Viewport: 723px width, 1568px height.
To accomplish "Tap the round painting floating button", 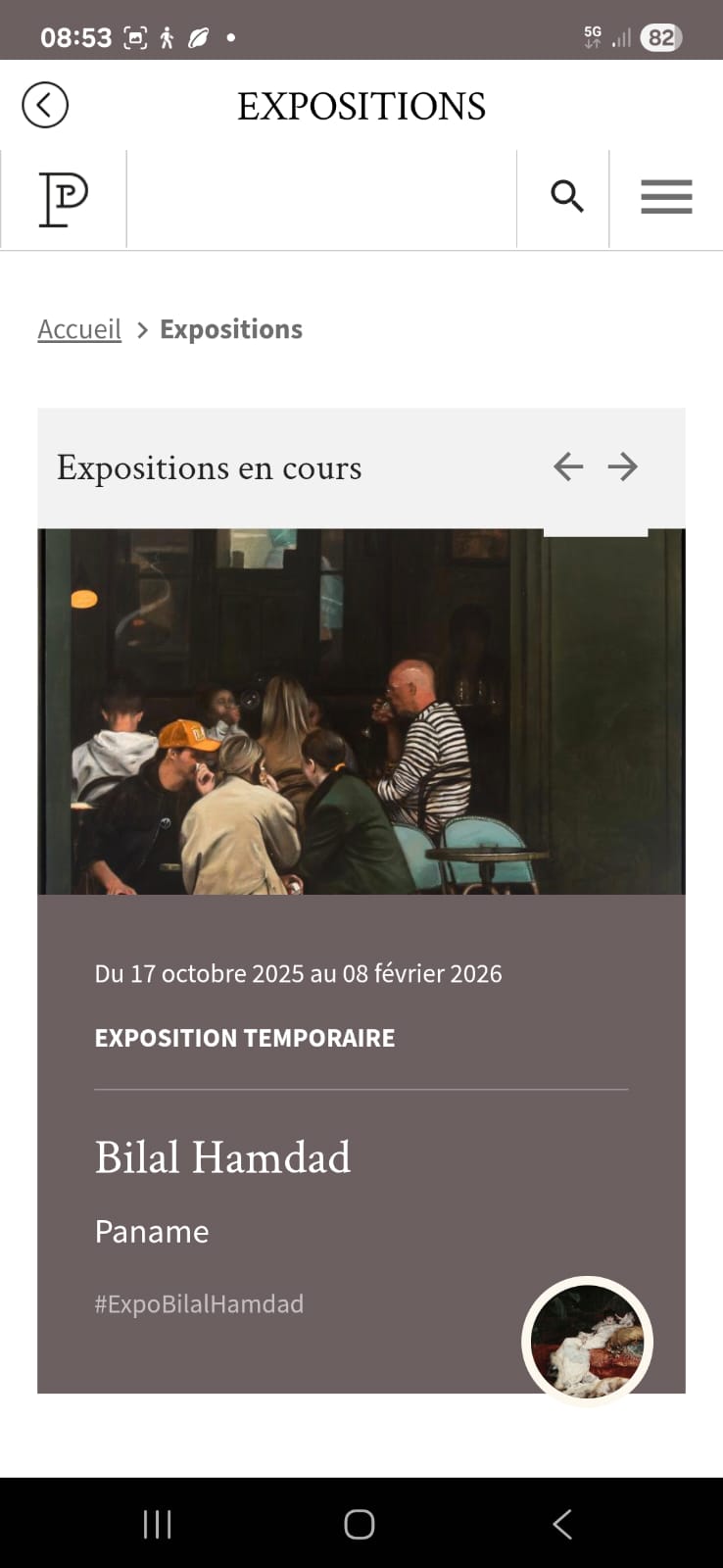I will tap(587, 1341).
